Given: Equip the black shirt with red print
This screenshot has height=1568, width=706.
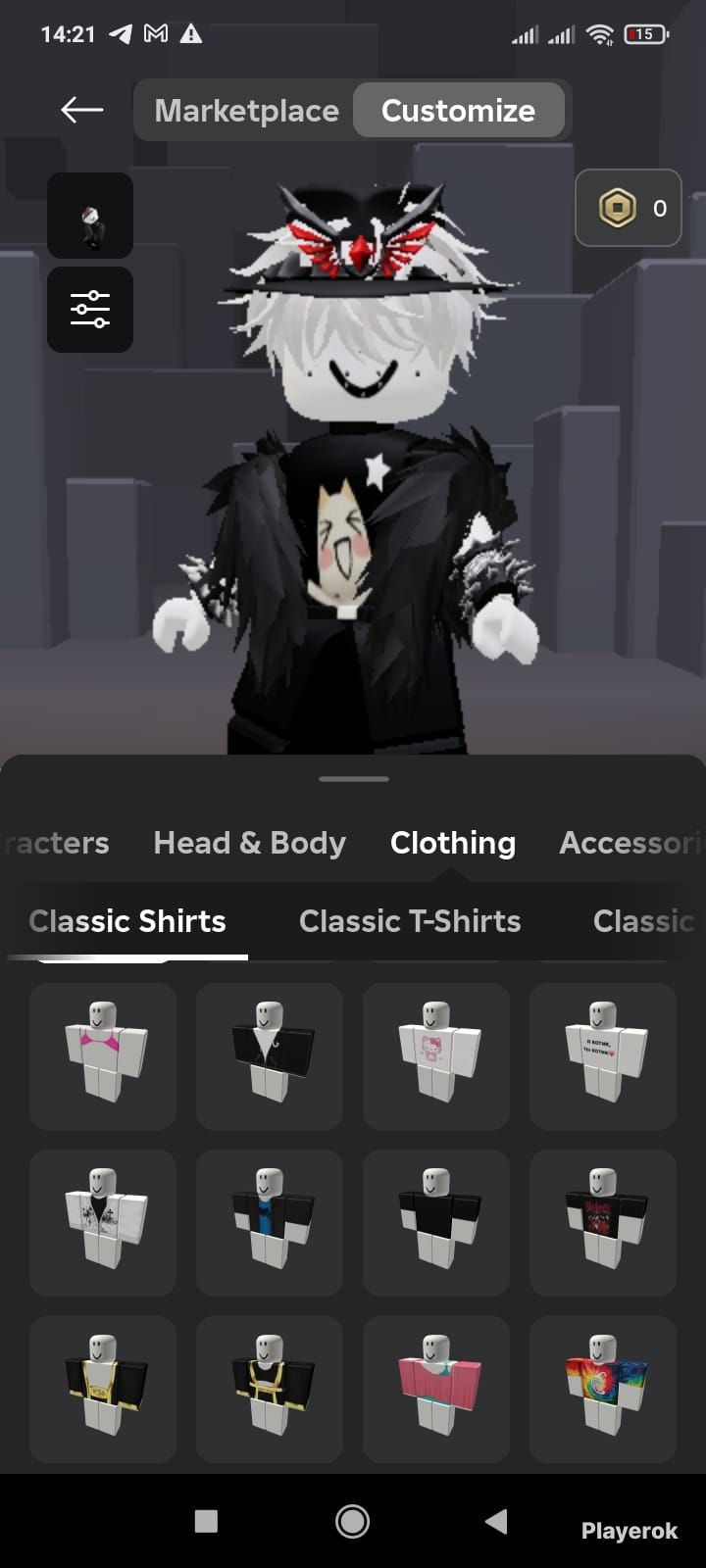Looking at the screenshot, I should (603, 1223).
